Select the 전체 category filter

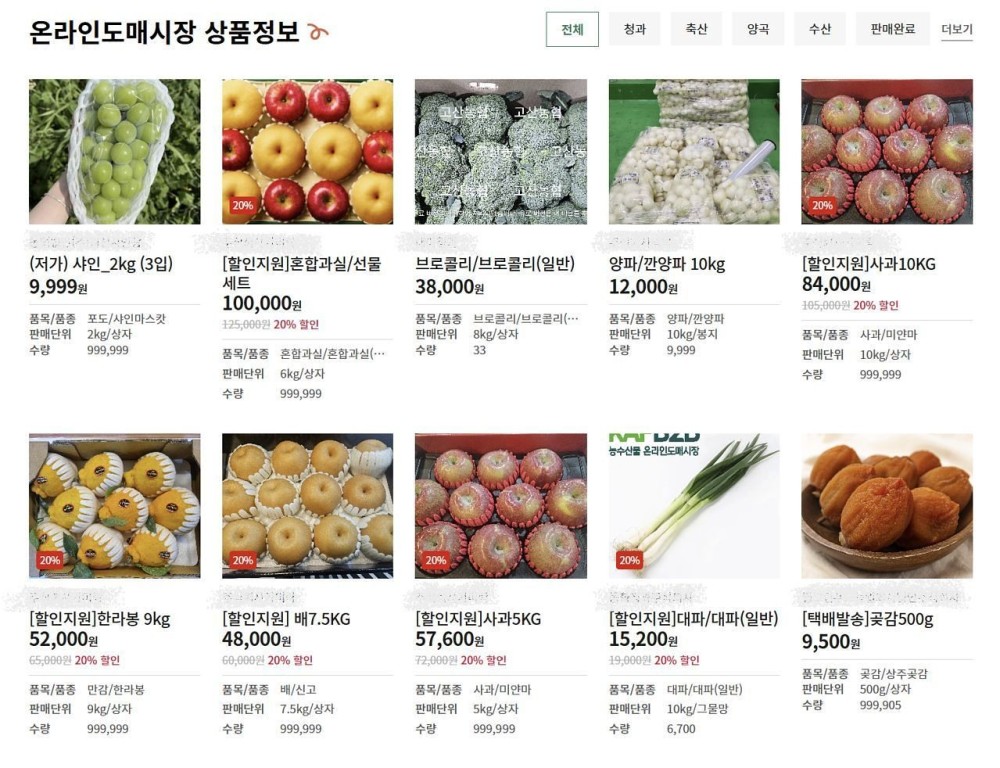(572, 30)
